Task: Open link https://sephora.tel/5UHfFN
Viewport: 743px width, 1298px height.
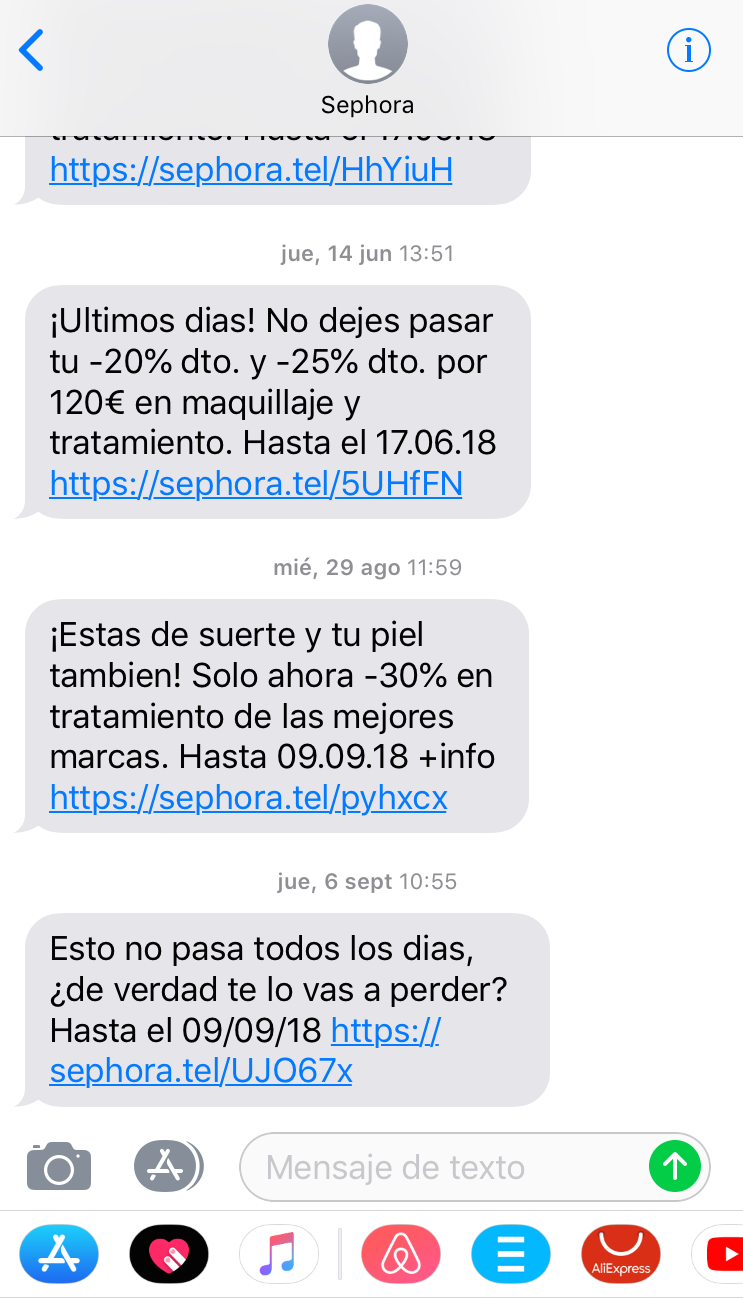Action: tap(255, 484)
